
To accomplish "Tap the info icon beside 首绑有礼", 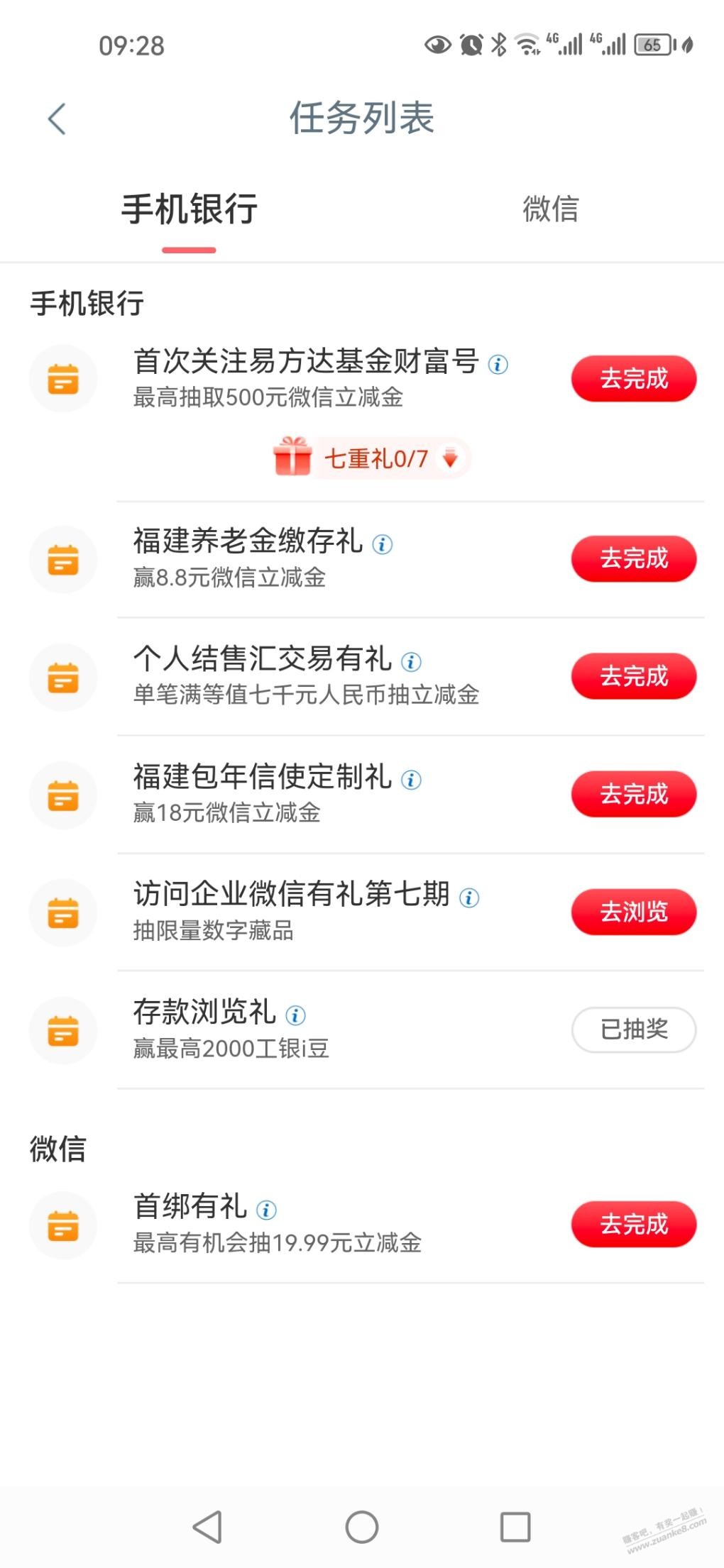I will [x=266, y=1210].
